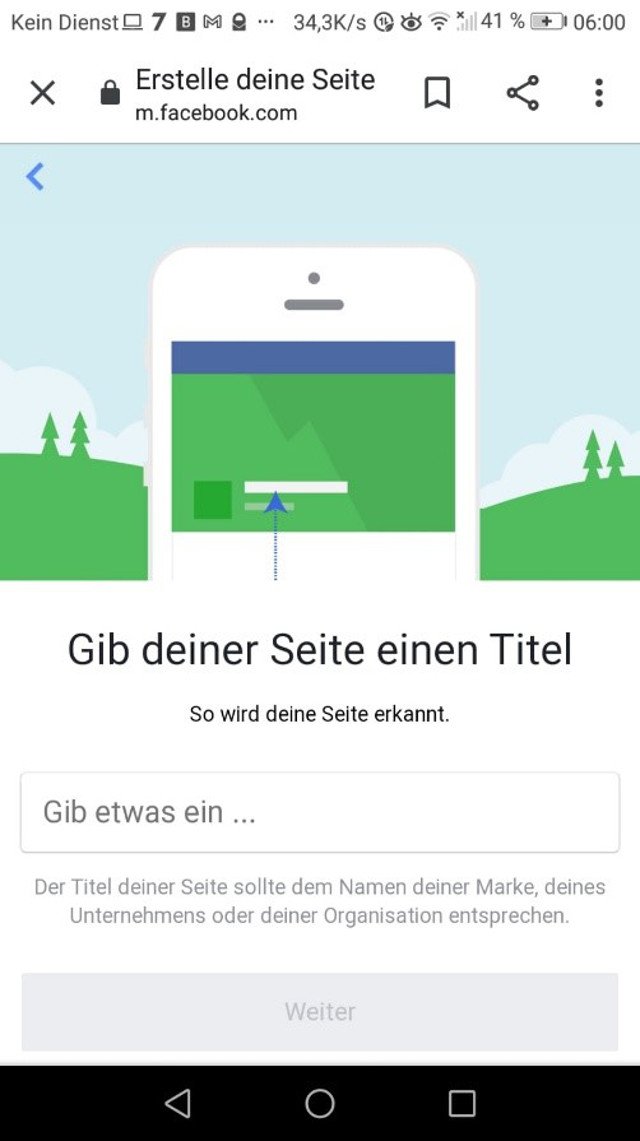The width and height of the screenshot is (640, 1141).
Task: Tap the system back button
Action: click(x=177, y=1103)
